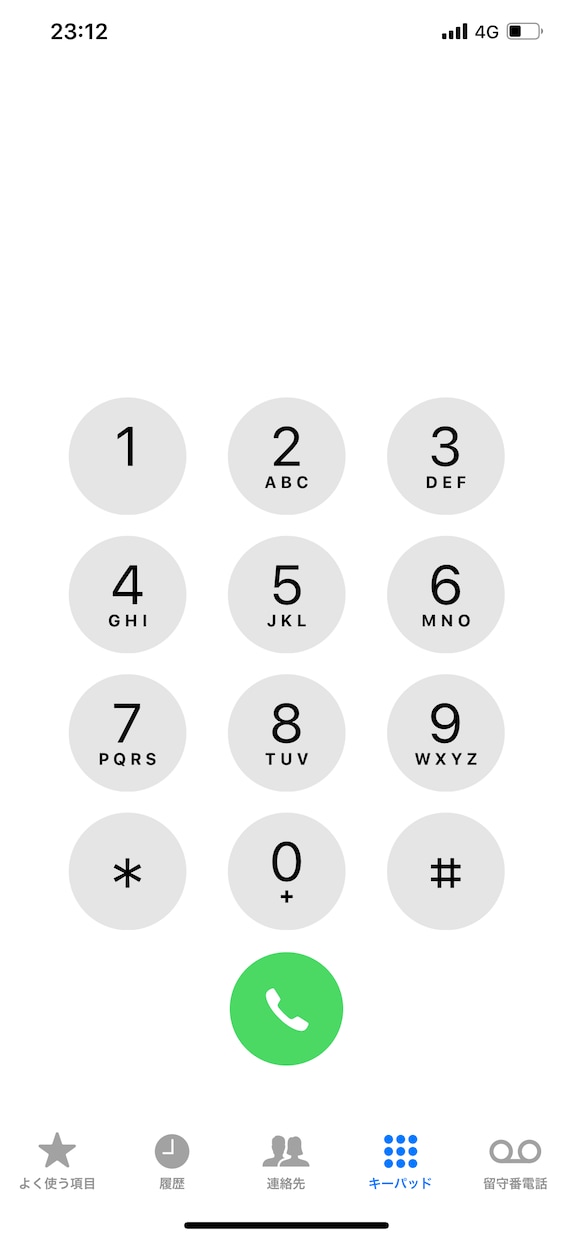
Task: Switch to the よく使う項目 favorites tab
Action: click(x=57, y=1162)
